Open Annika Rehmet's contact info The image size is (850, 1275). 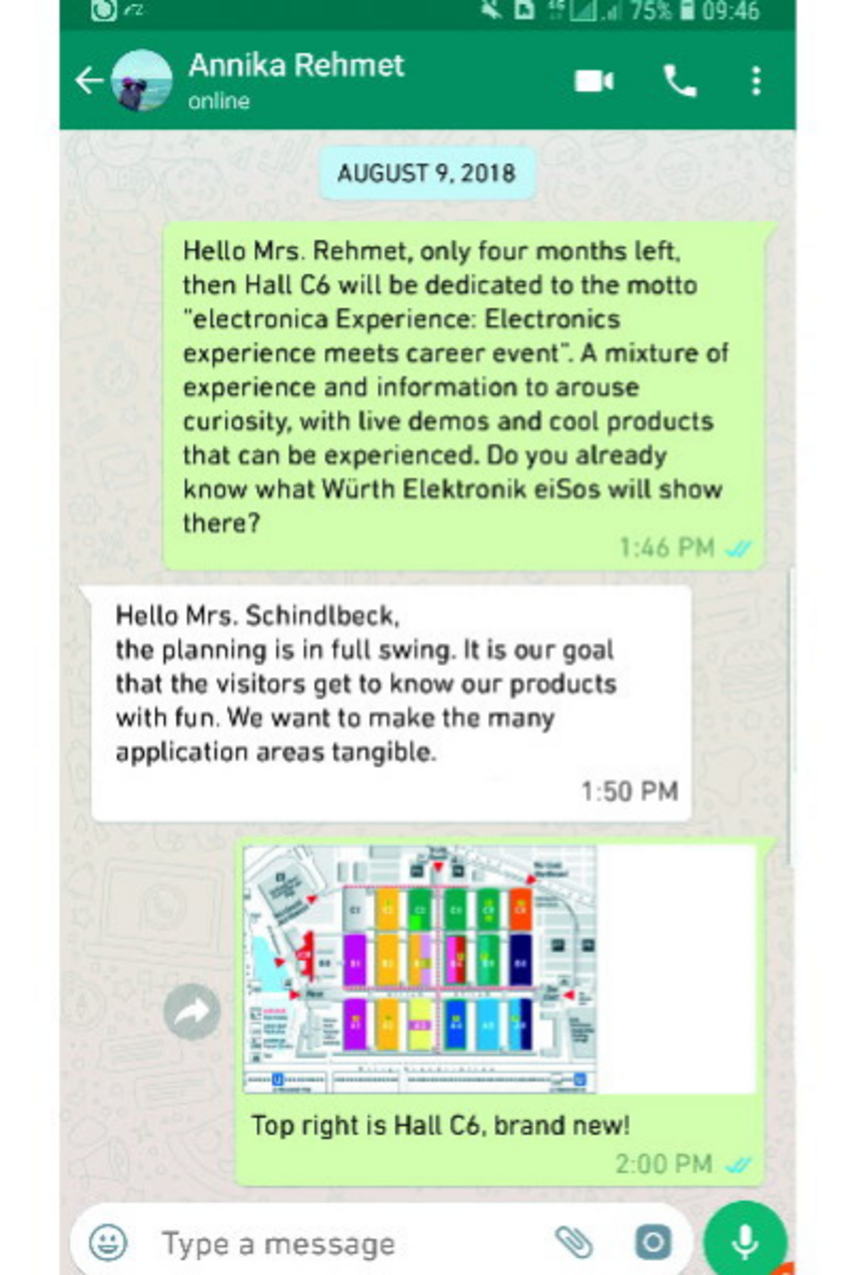[296, 80]
